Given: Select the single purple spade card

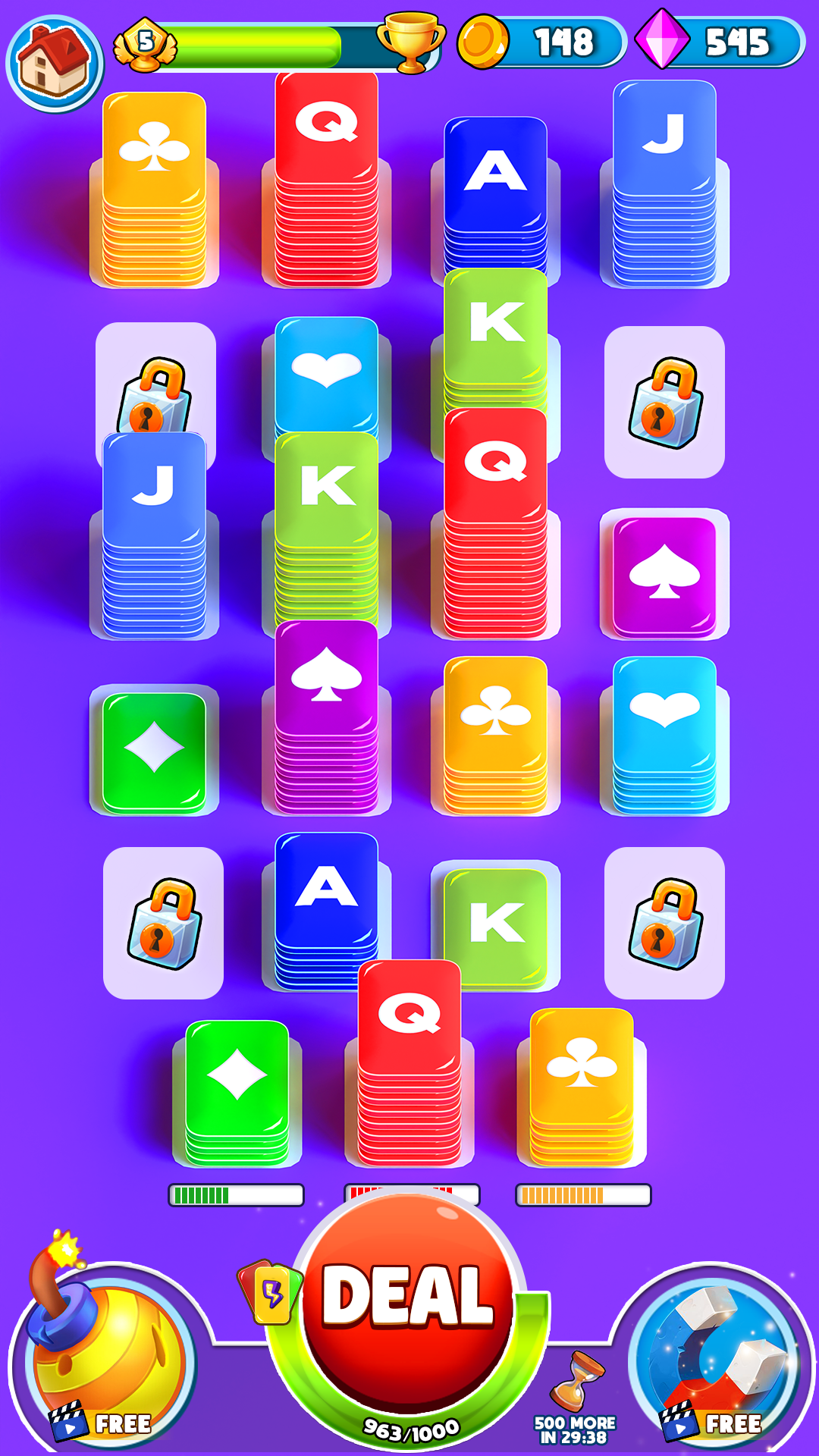Looking at the screenshot, I should [x=664, y=575].
